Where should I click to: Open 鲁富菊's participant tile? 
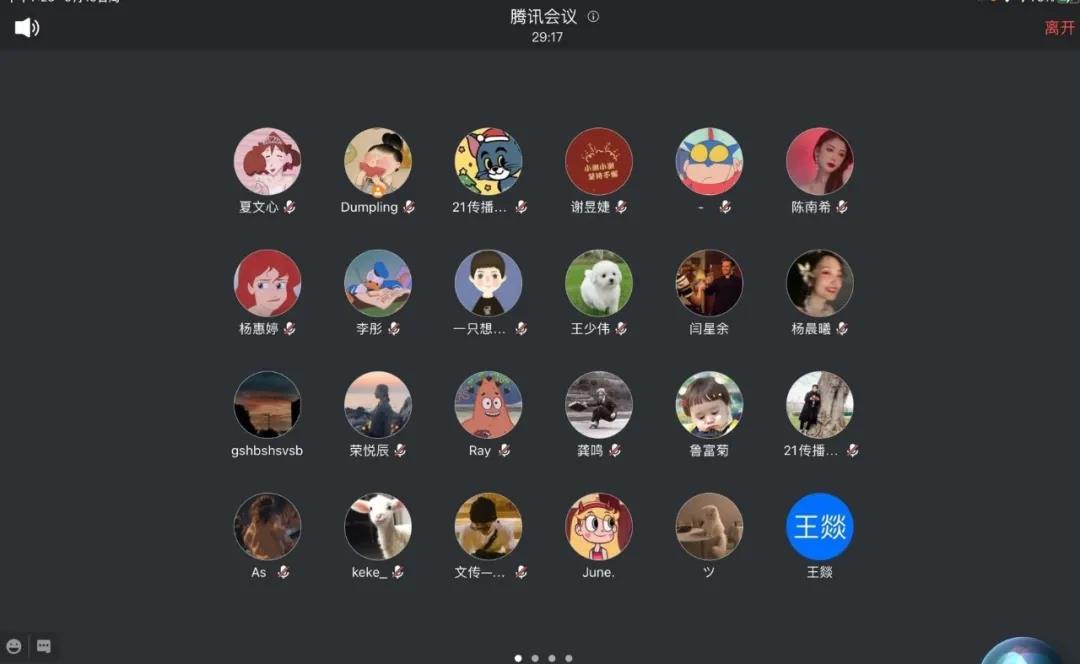[709, 405]
